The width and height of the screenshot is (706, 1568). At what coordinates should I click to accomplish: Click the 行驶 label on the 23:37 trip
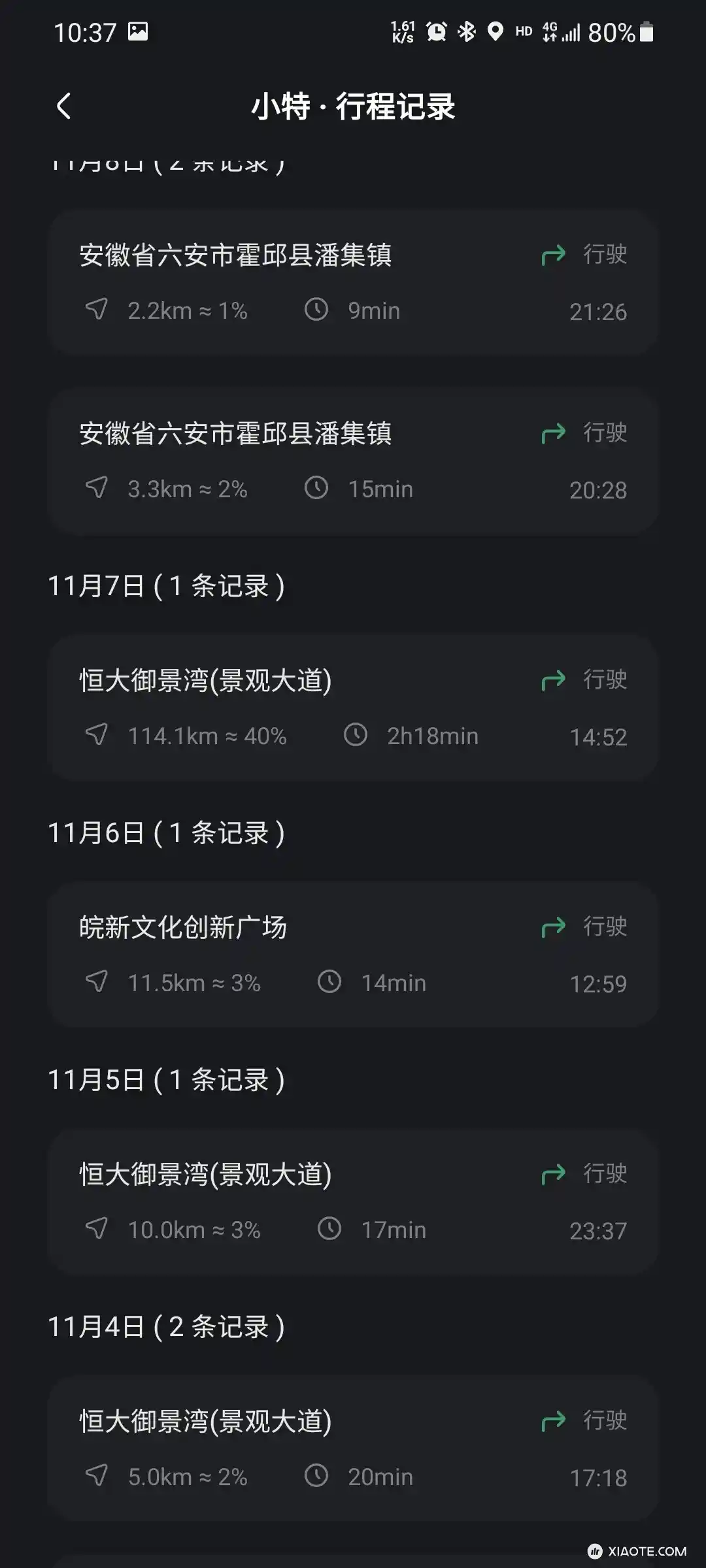(604, 1174)
